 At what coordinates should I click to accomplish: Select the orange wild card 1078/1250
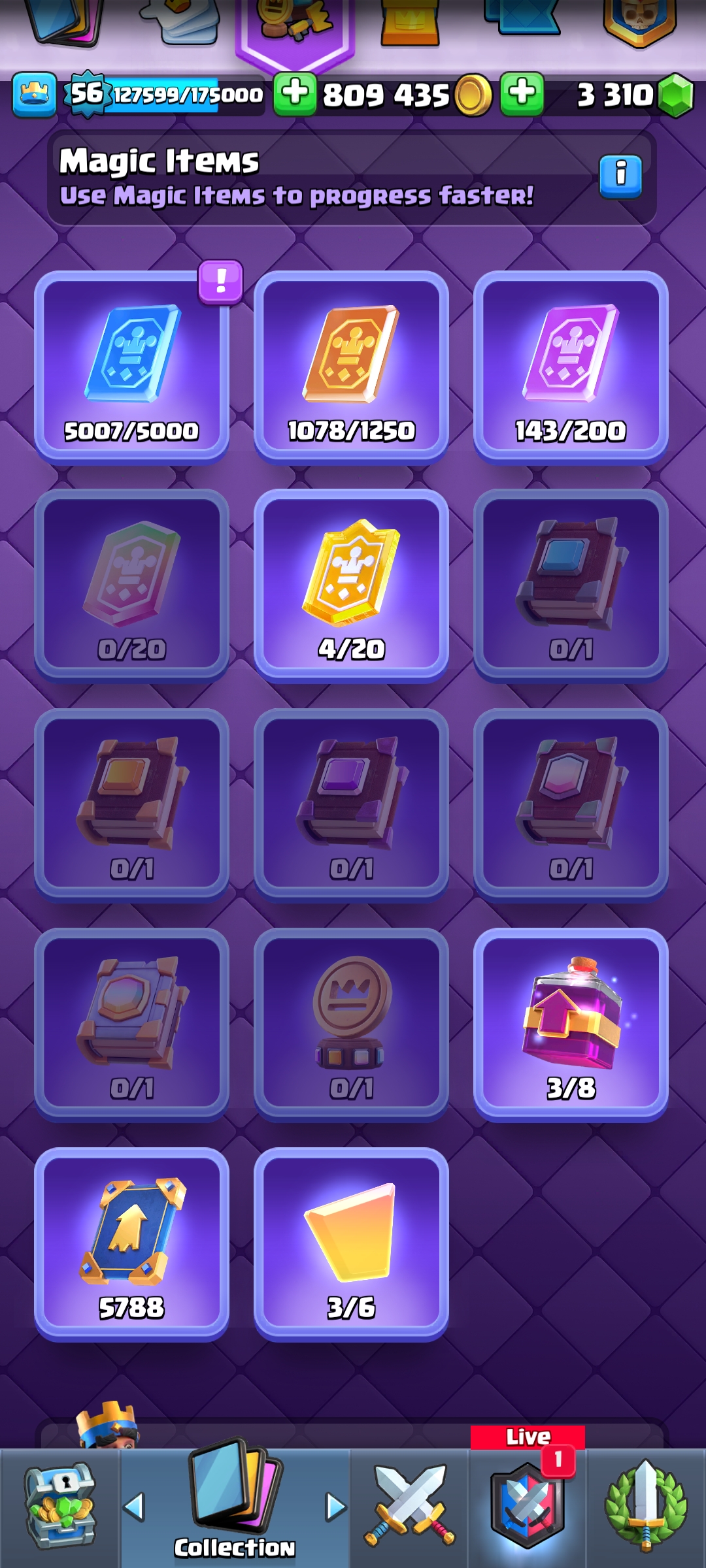(x=351, y=368)
